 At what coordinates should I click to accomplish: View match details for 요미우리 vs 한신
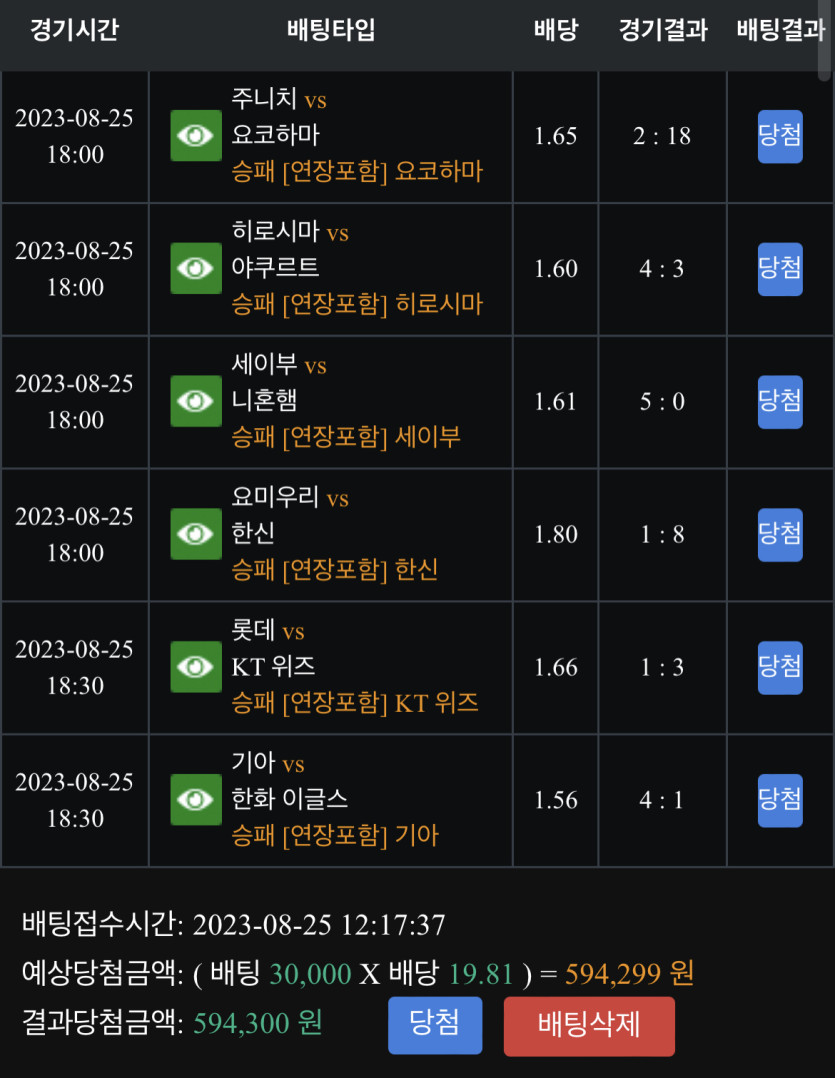tap(196, 534)
